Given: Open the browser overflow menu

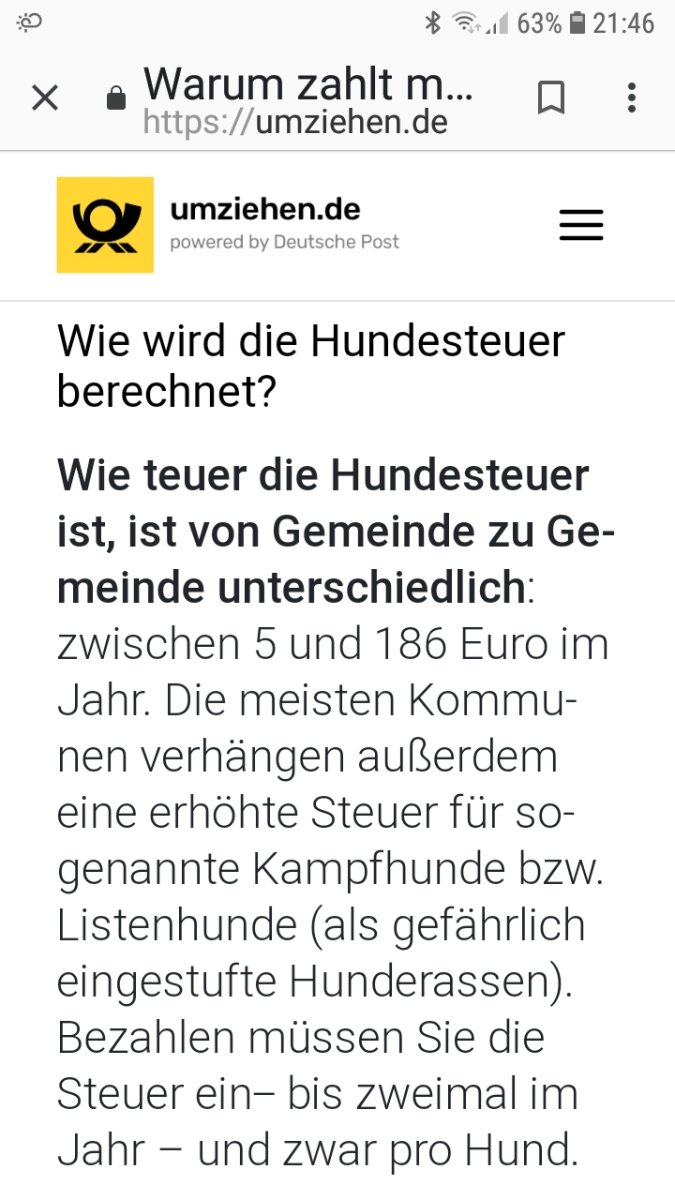Looking at the screenshot, I should tap(631, 98).
